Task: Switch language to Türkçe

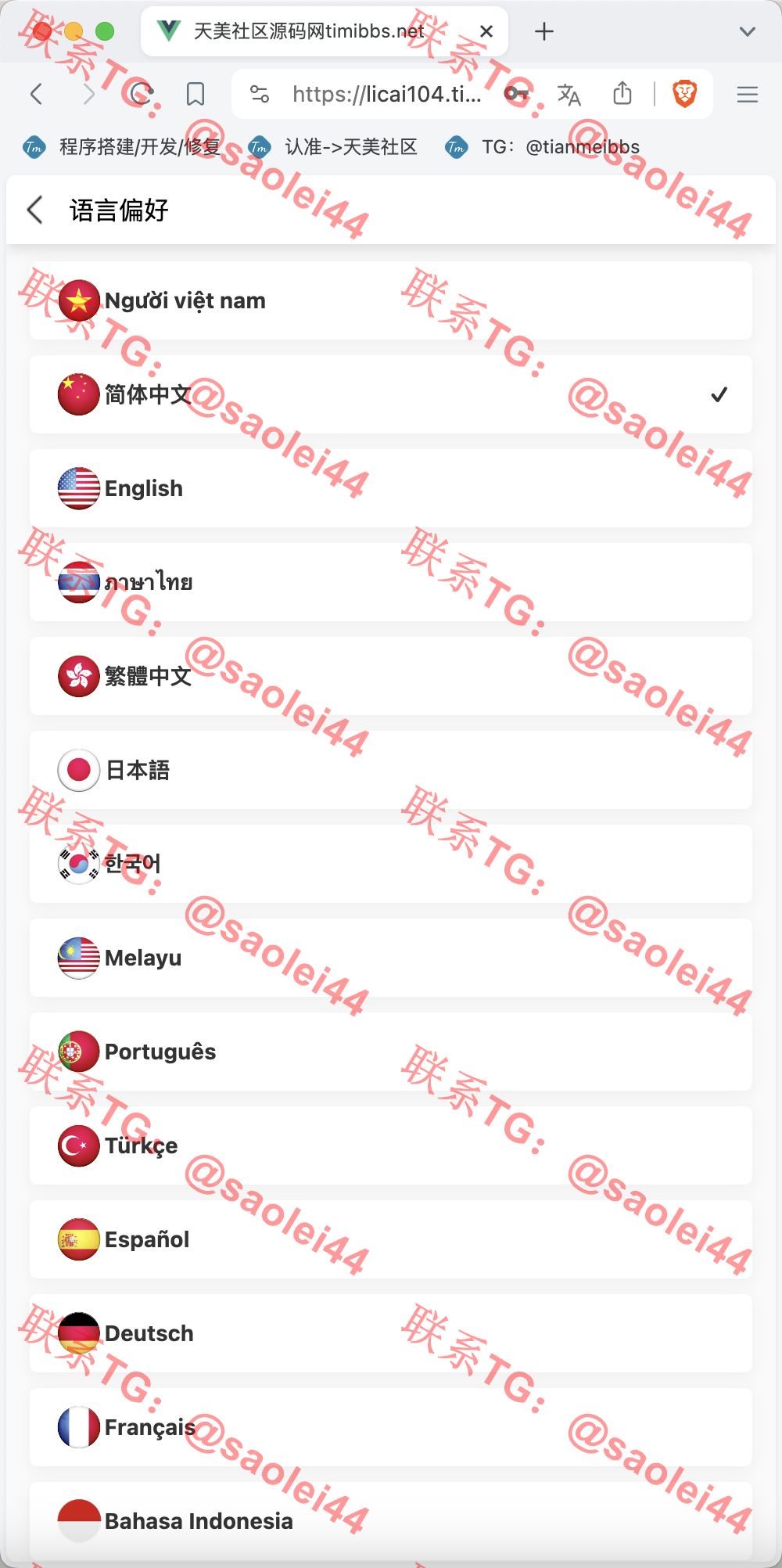Action: point(391,1145)
